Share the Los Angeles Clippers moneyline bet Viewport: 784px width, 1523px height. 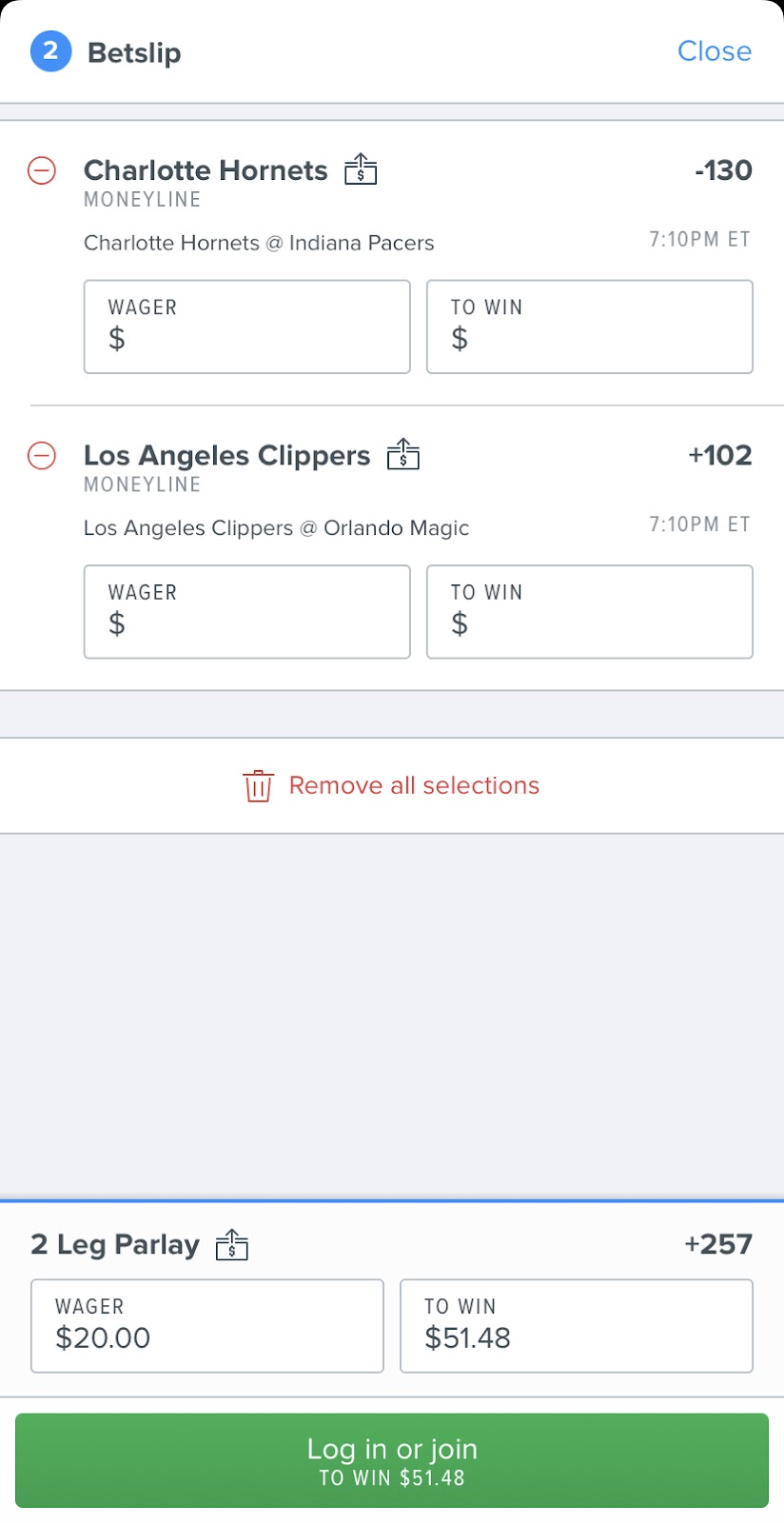pos(403,455)
